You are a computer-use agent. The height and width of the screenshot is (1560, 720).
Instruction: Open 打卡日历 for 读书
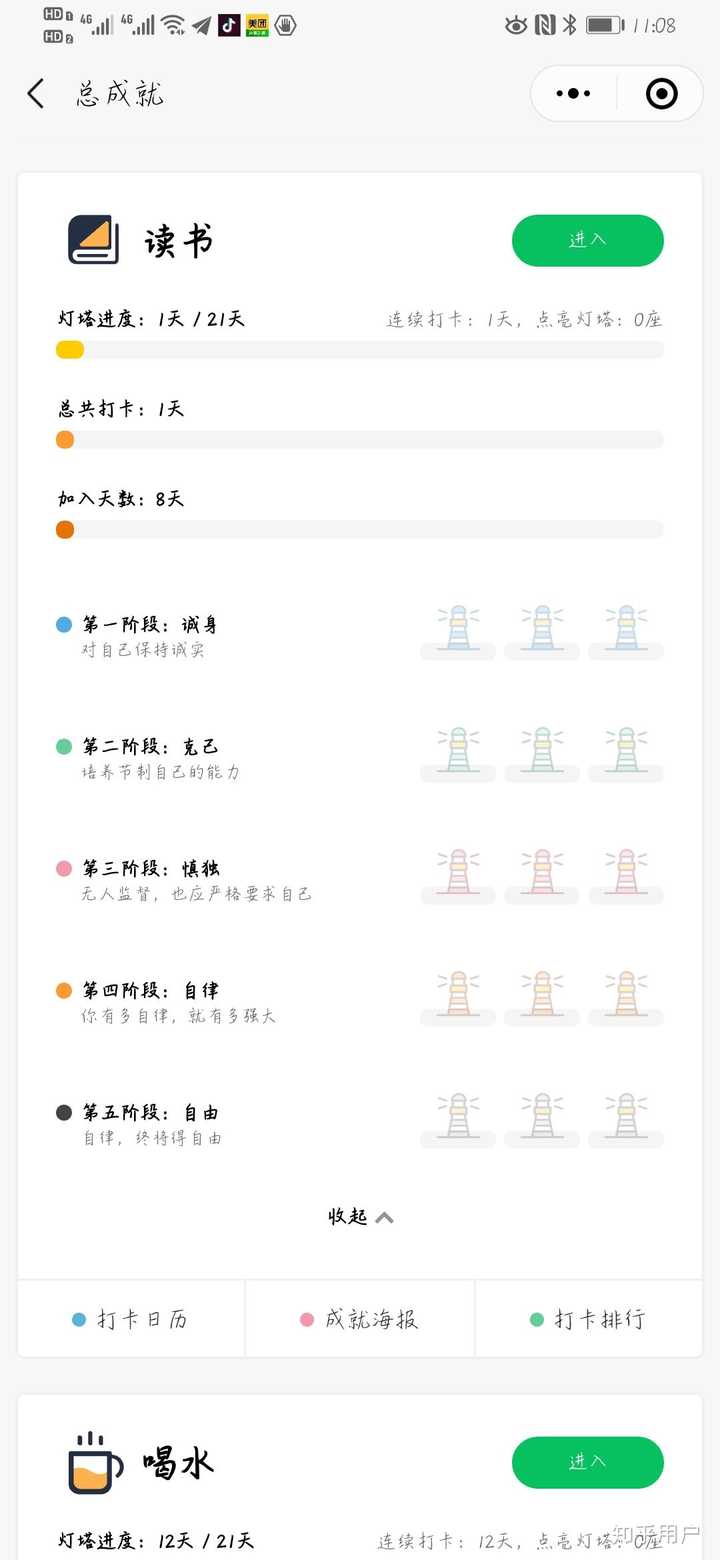coord(131,1319)
